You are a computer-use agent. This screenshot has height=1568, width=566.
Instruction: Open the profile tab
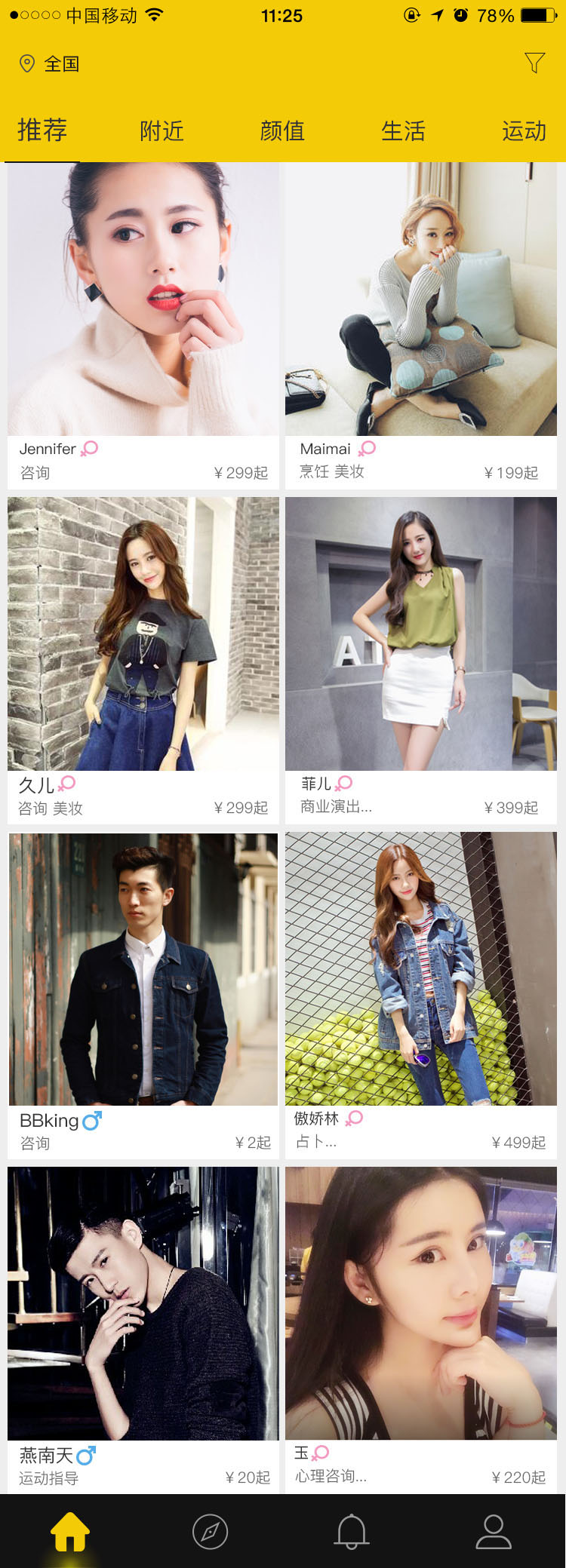(494, 1531)
